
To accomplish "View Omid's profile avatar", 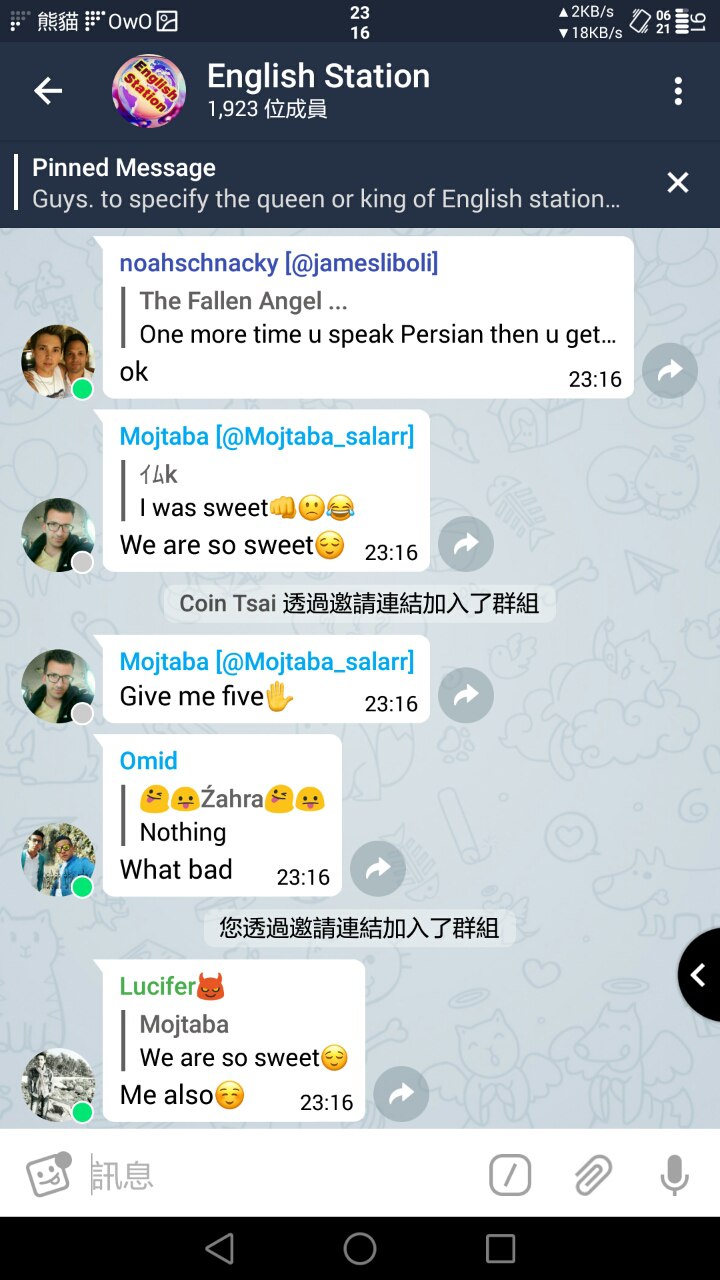I will tap(58, 860).
